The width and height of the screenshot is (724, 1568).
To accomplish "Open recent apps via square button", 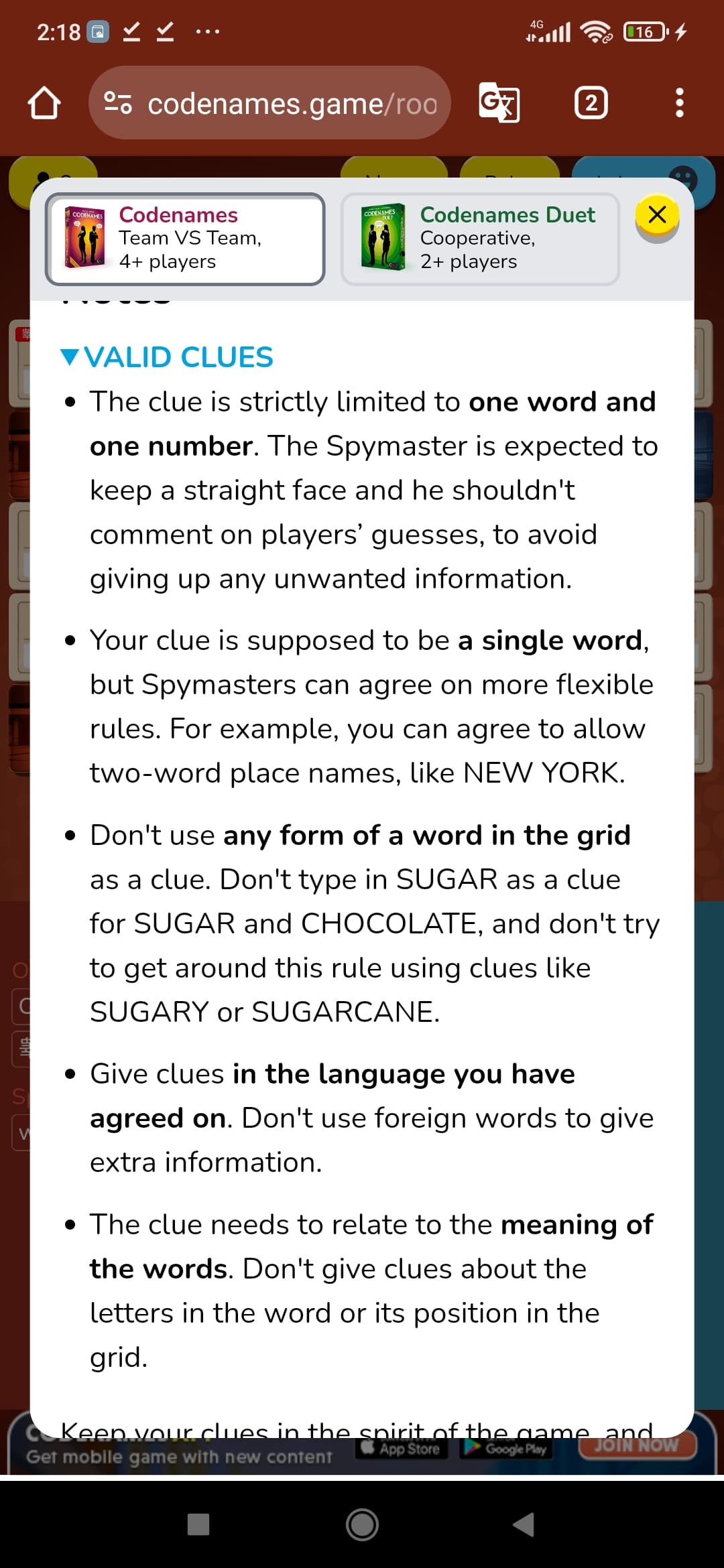I will click(x=198, y=1524).
